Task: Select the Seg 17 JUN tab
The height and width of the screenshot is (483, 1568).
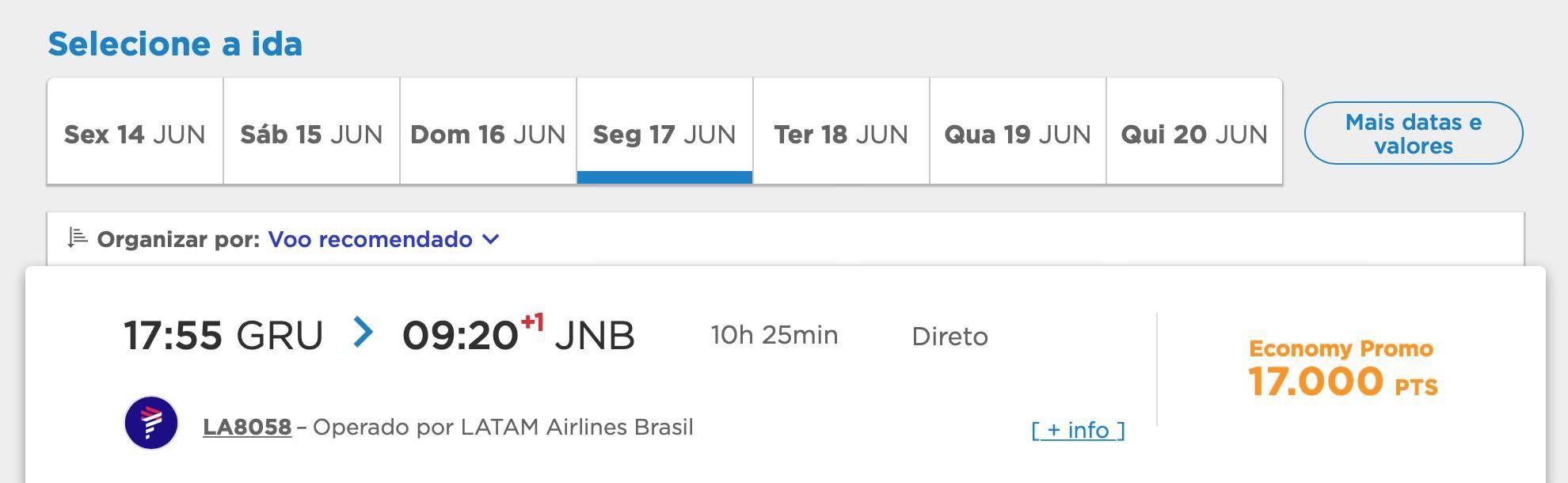Action: coord(664,133)
